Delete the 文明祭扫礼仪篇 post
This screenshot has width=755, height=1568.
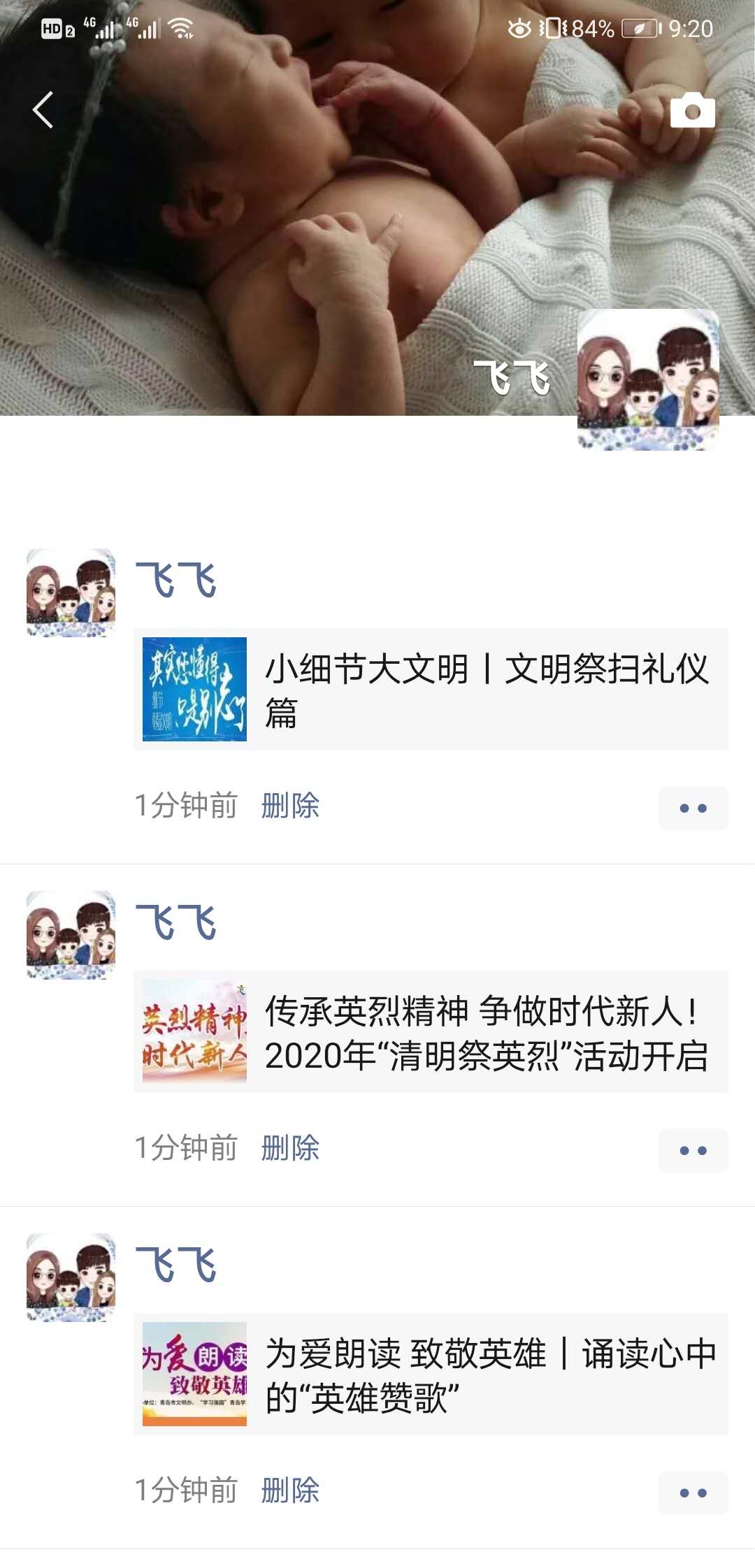click(x=290, y=806)
